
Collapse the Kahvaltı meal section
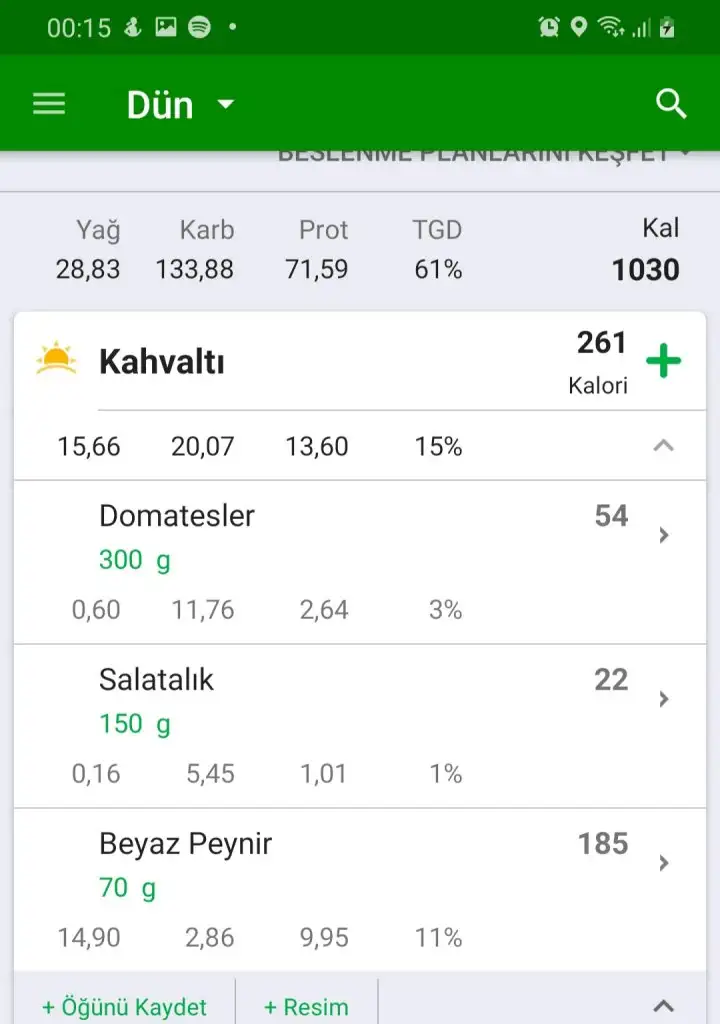663,446
